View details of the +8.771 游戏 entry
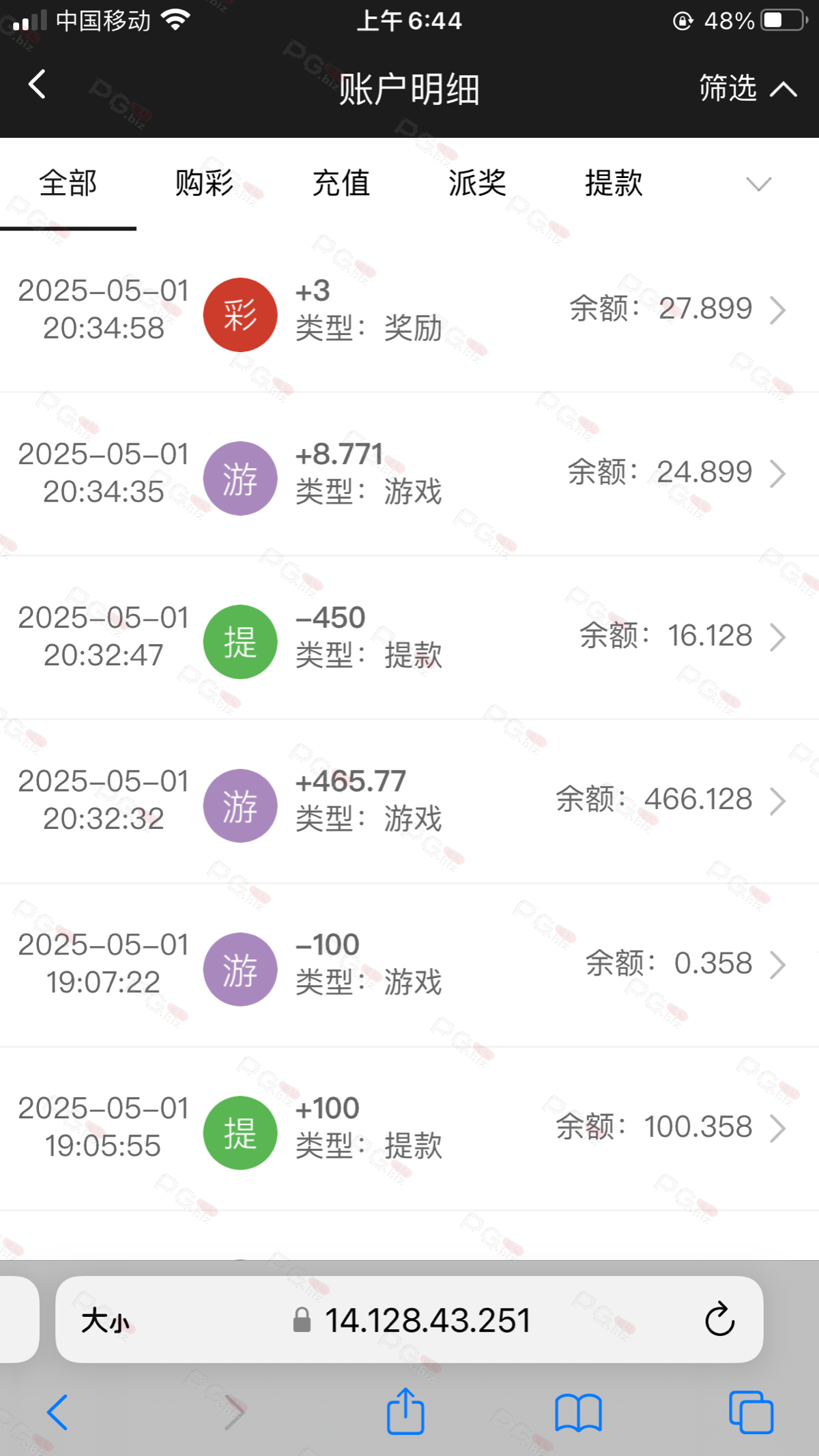819x1456 pixels. click(409, 474)
